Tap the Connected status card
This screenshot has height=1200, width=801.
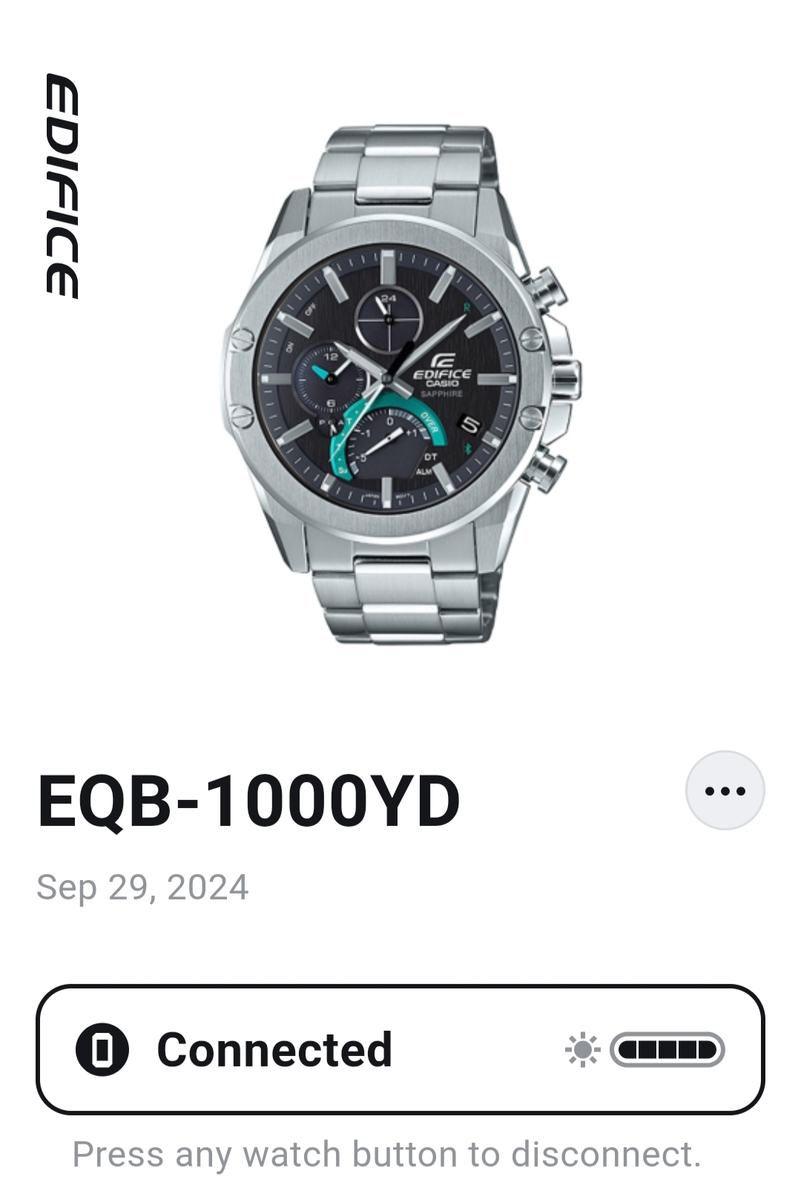click(400, 1049)
